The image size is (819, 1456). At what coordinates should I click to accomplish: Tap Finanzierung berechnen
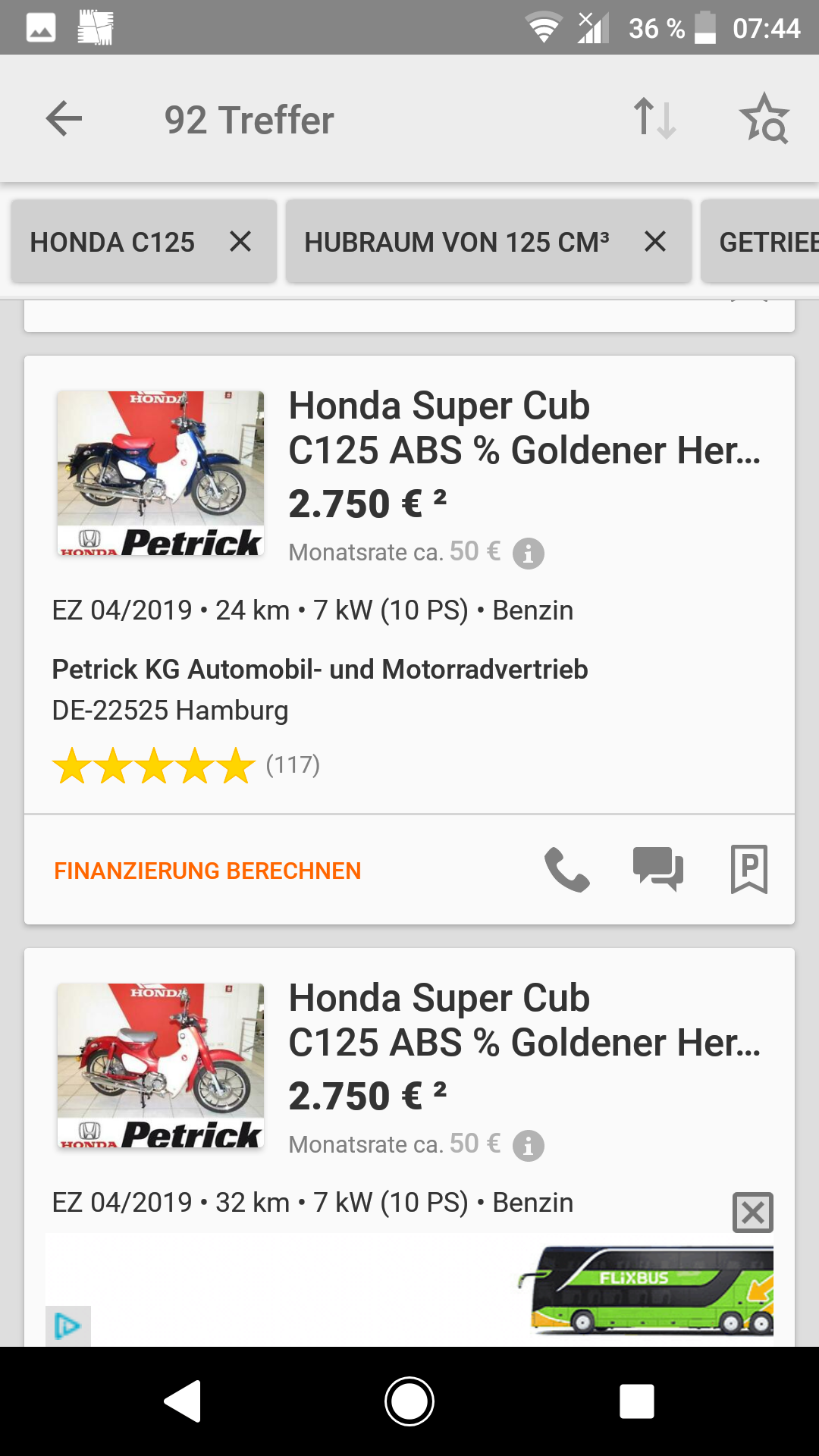207,871
